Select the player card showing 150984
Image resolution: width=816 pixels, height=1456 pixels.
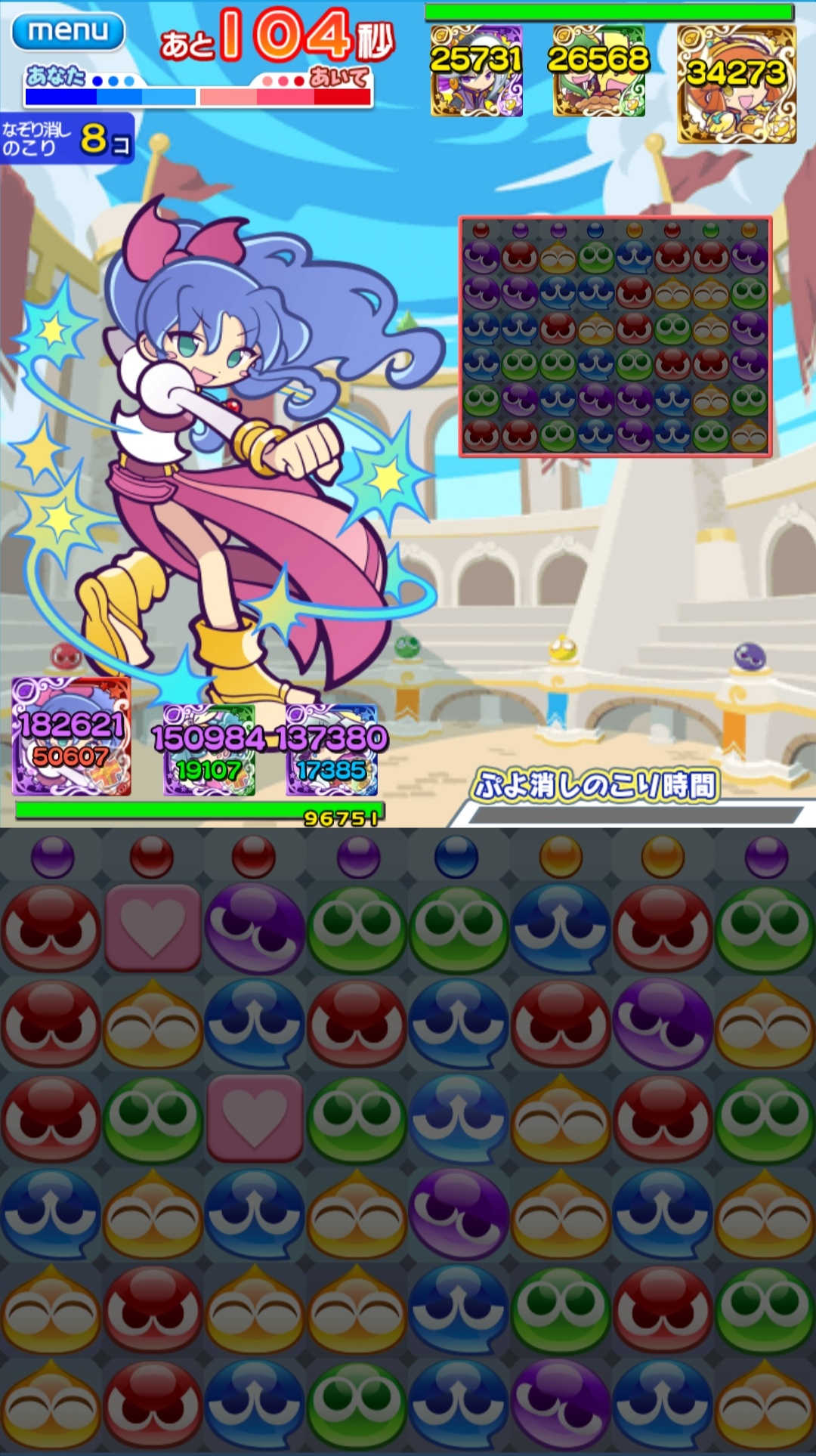click(209, 750)
